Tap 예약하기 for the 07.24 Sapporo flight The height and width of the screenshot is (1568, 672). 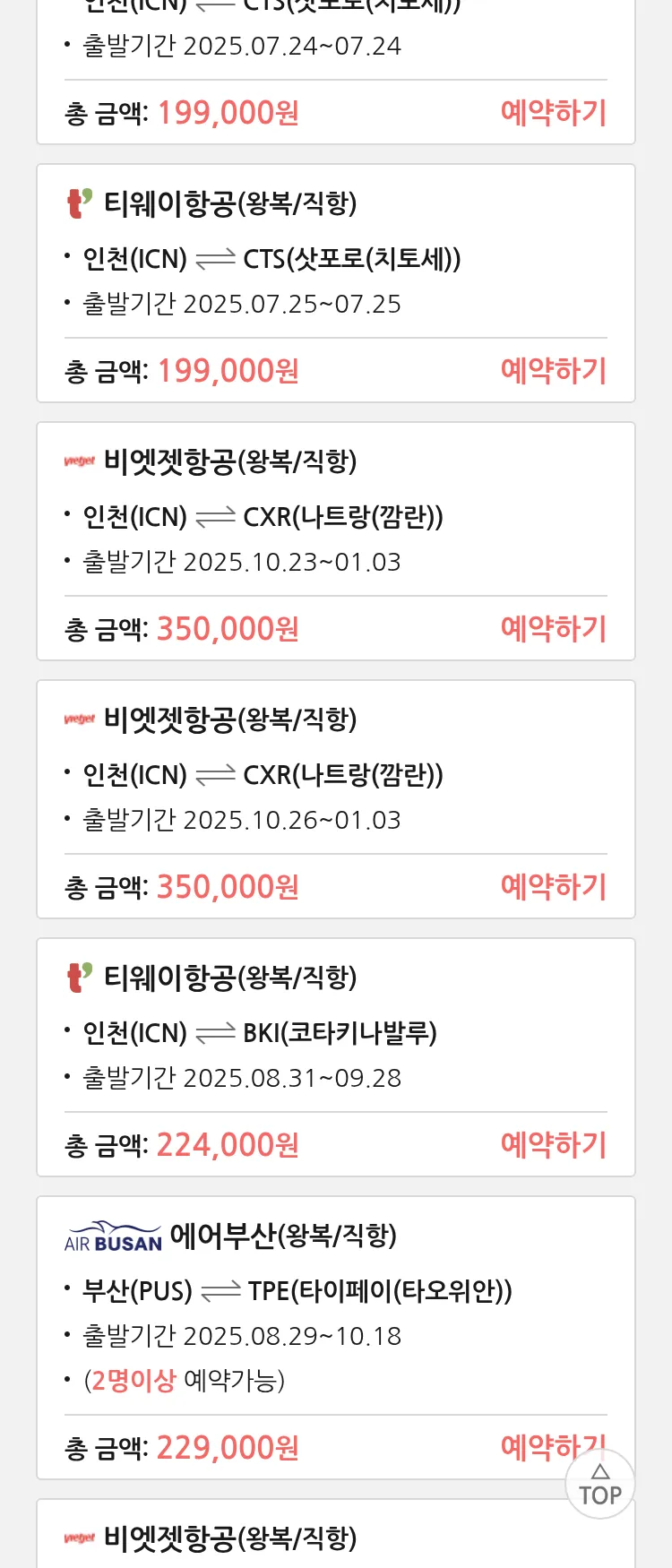553,113
